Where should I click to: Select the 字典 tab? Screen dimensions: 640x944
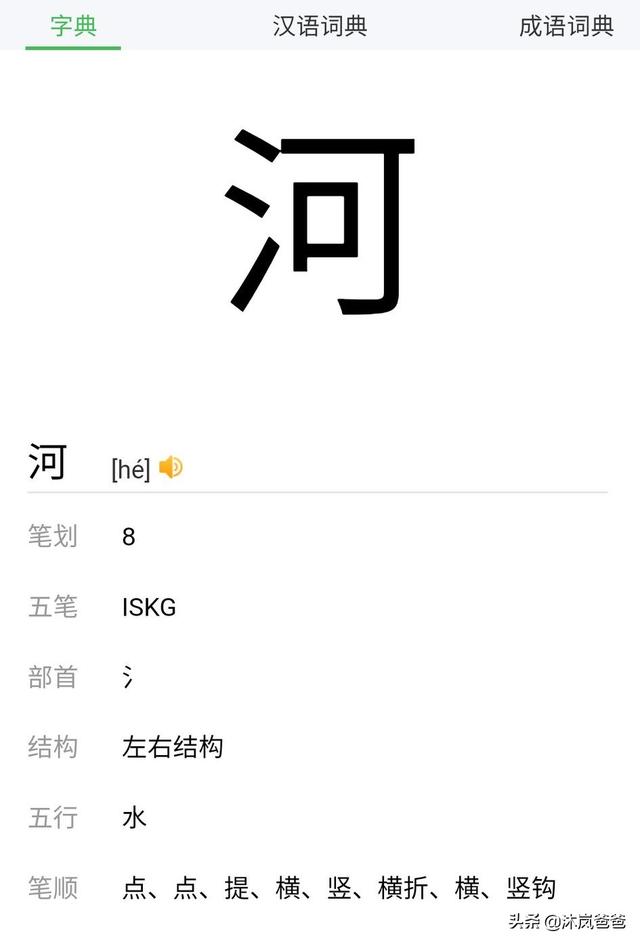[x=73, y=26]
